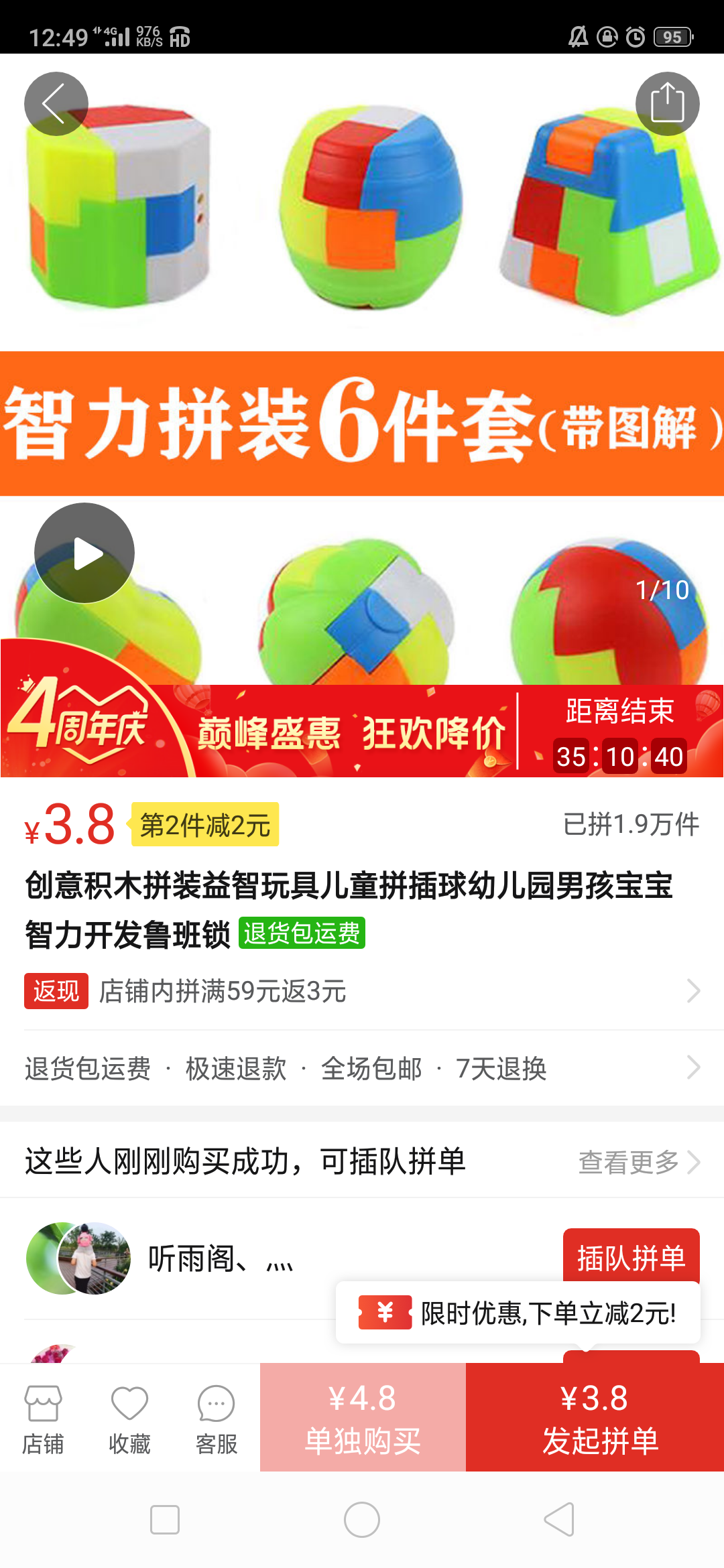
Task: Start a group order with 发起拼单
Action: tap(595, 1417)
